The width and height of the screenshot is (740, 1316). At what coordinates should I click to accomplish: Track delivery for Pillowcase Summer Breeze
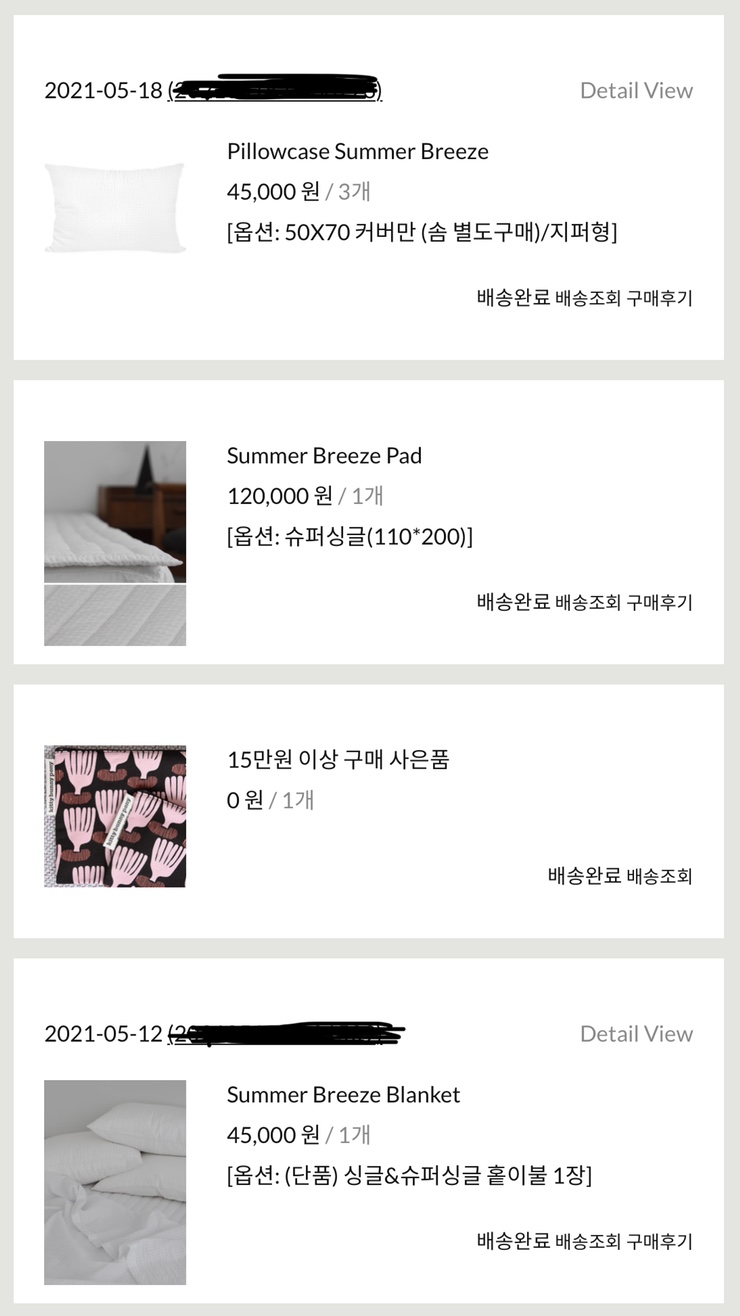pos(588,298)
